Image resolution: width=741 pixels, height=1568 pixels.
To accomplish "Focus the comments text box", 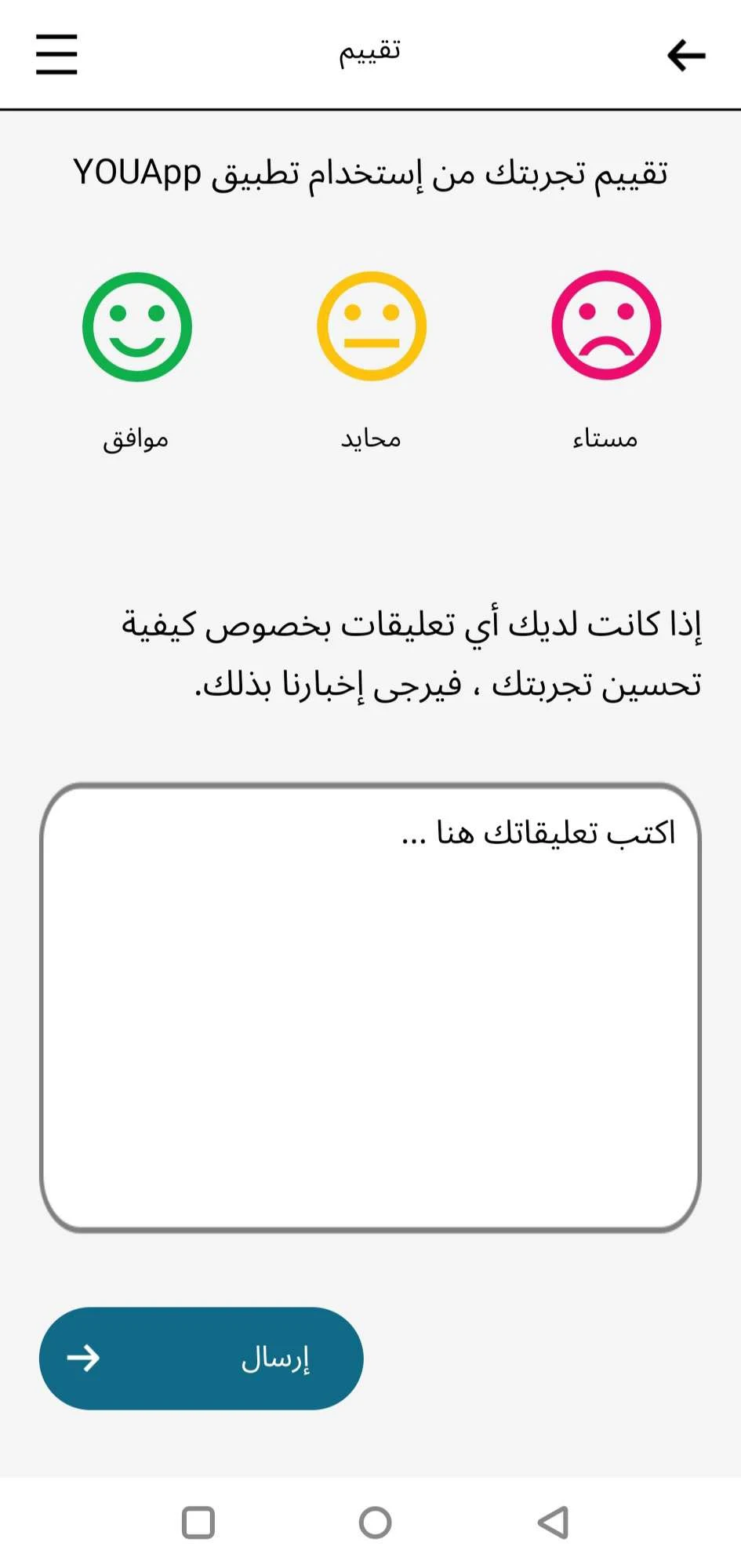I will point(370,1008).
